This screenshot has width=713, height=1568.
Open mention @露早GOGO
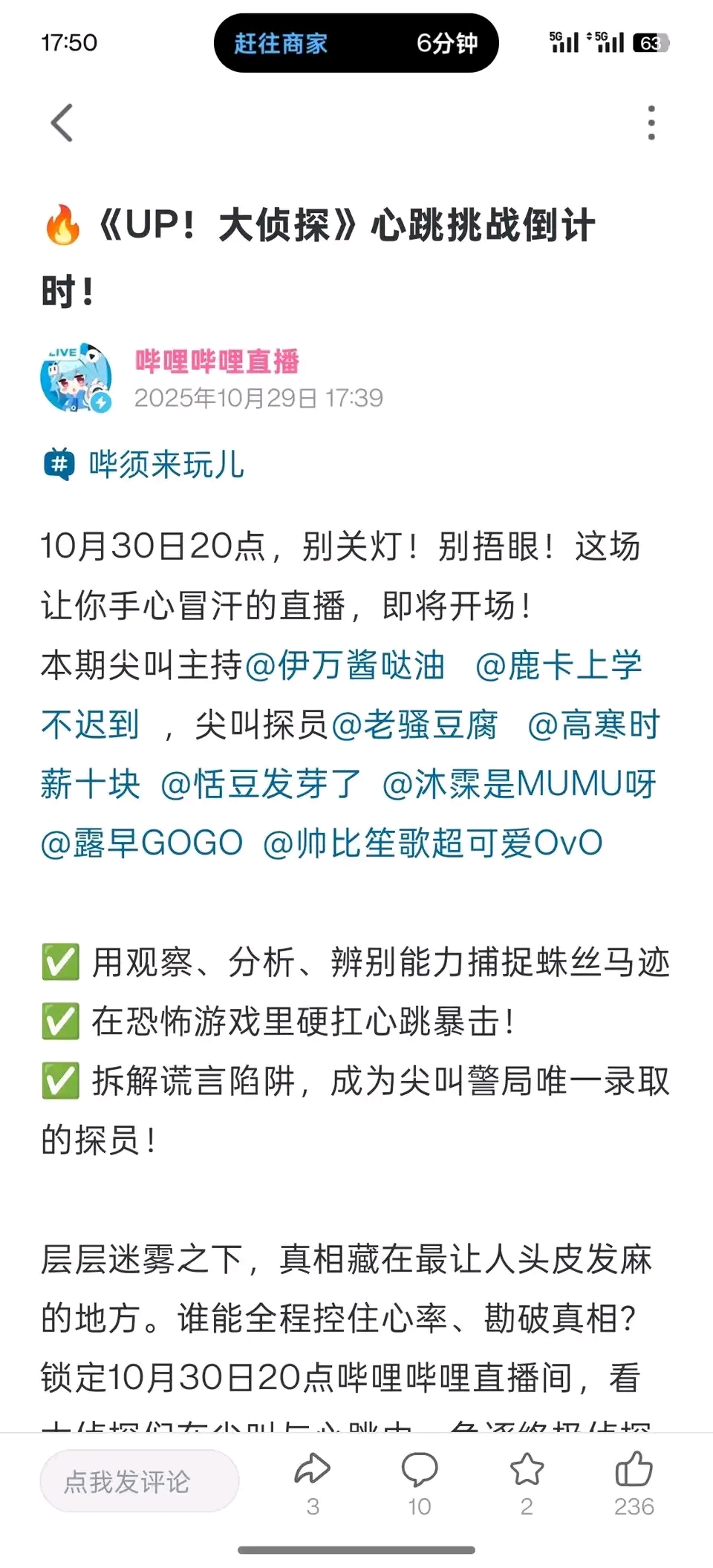click(142, 843)
